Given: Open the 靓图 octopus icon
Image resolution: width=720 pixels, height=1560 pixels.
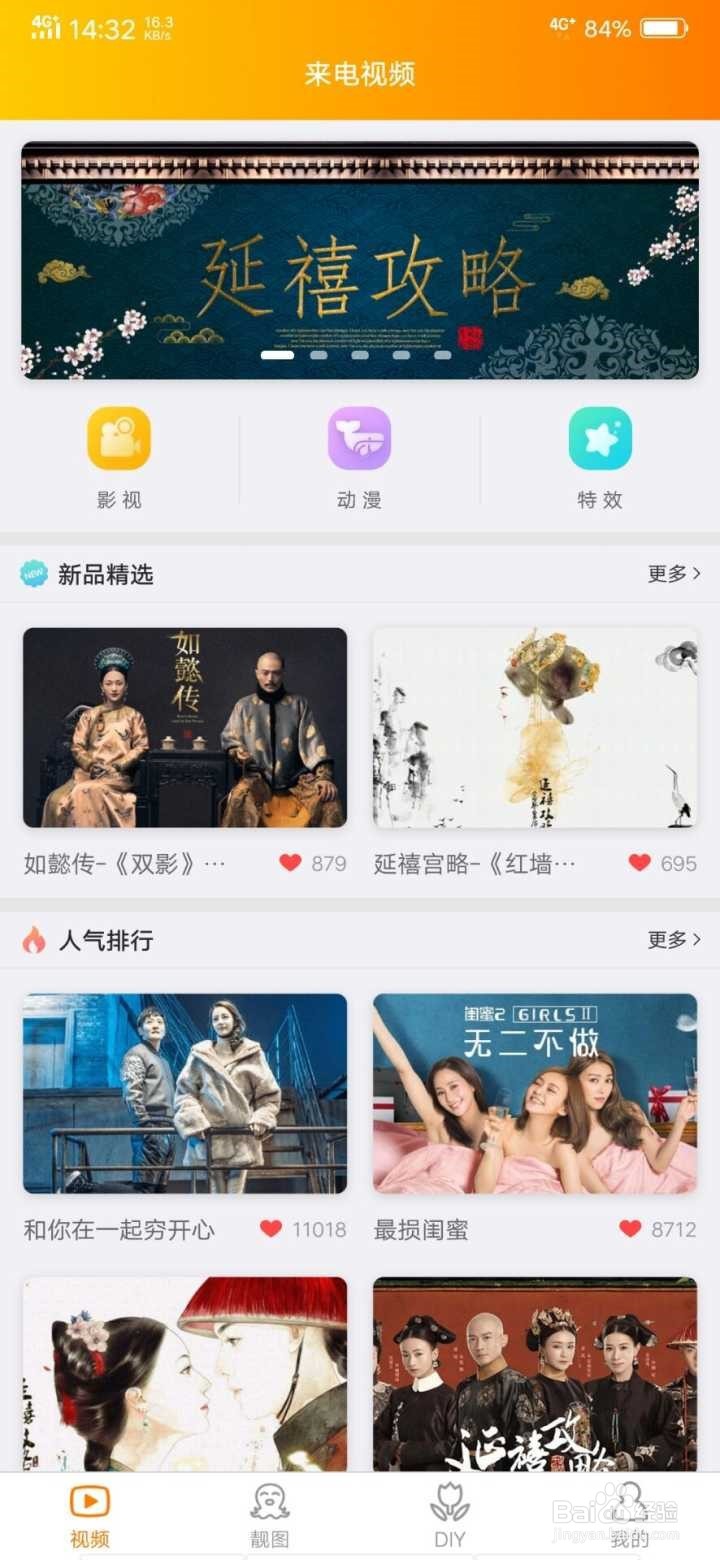Looking at the screenshot, I should [x=270, y=1500].
